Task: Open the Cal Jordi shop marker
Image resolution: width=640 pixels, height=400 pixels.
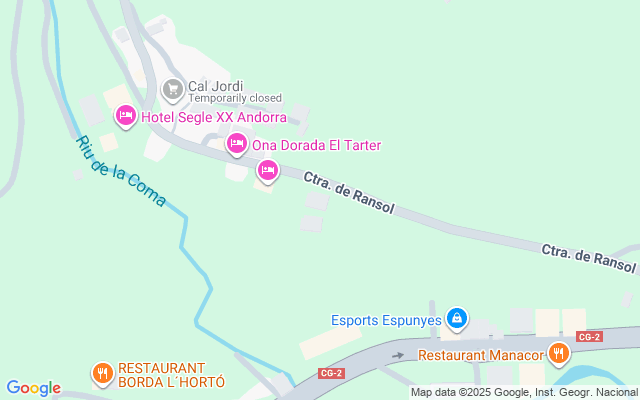Action: [173, 90]
